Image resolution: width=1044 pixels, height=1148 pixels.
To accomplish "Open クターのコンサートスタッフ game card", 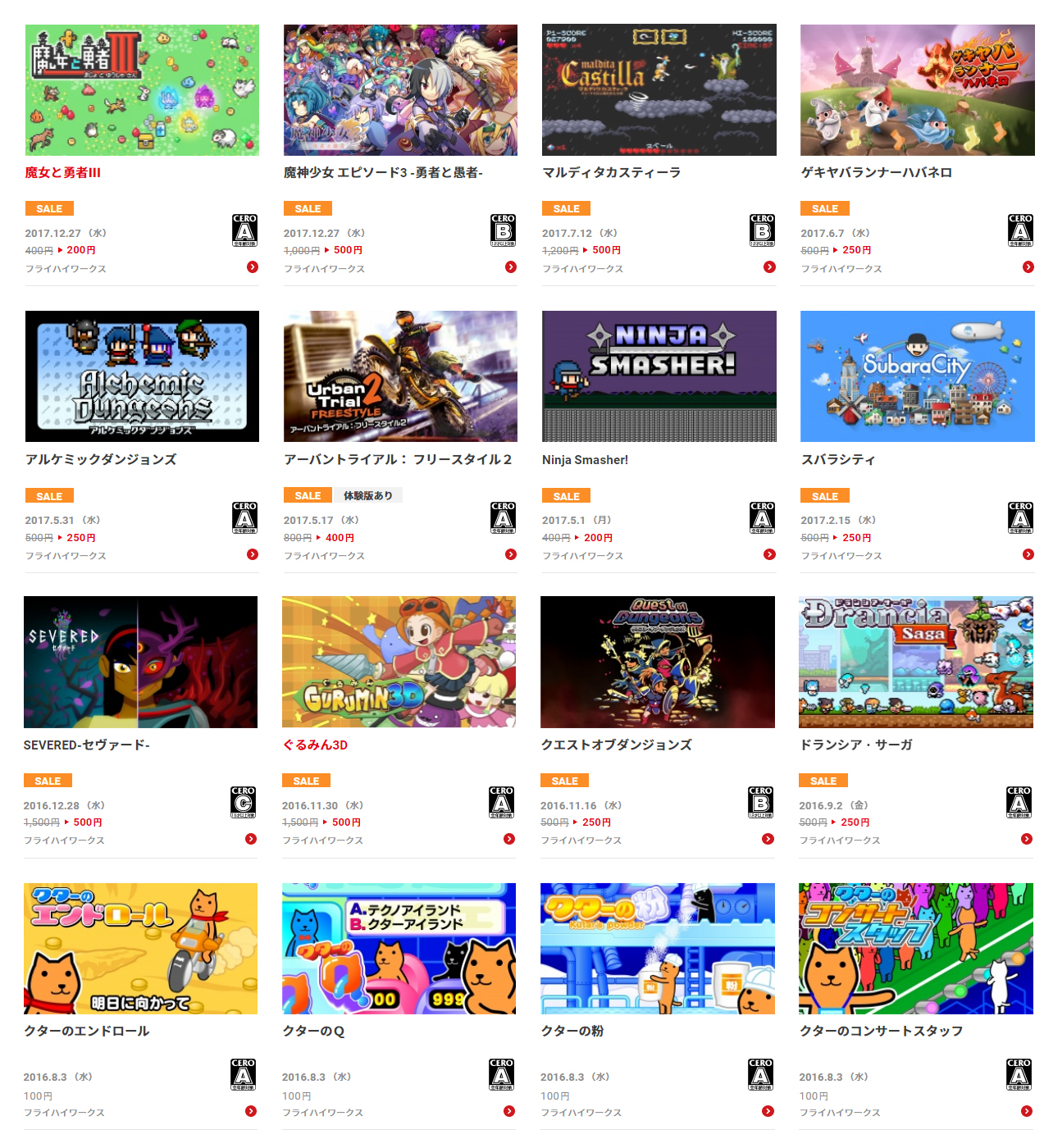I will 915,949.
